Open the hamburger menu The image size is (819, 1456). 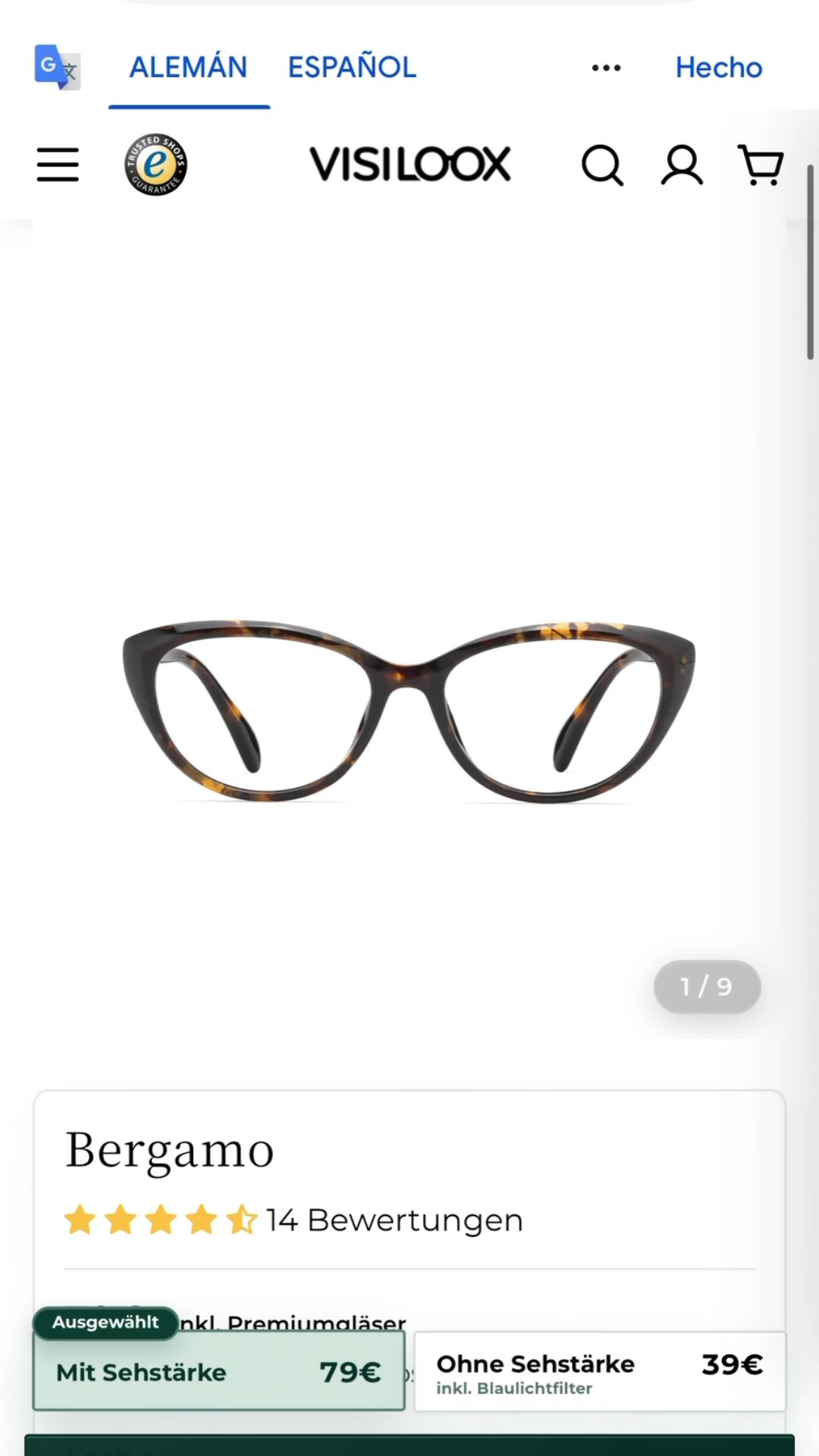pyautogui.click(x=58, y=165)
